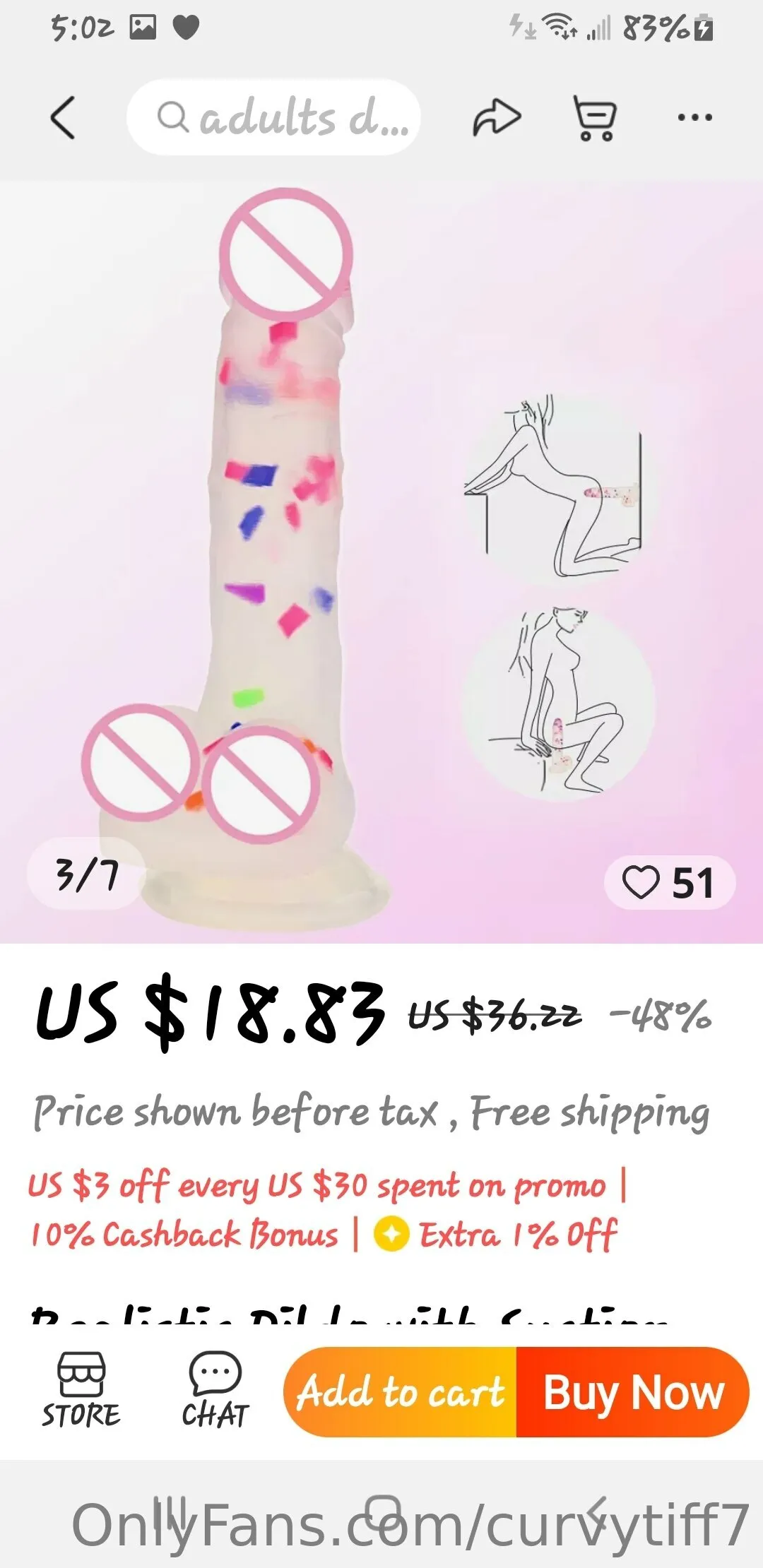Screen dimensions: 763x1568
Task: Go back to the previous page
Action: pos(62,117)
